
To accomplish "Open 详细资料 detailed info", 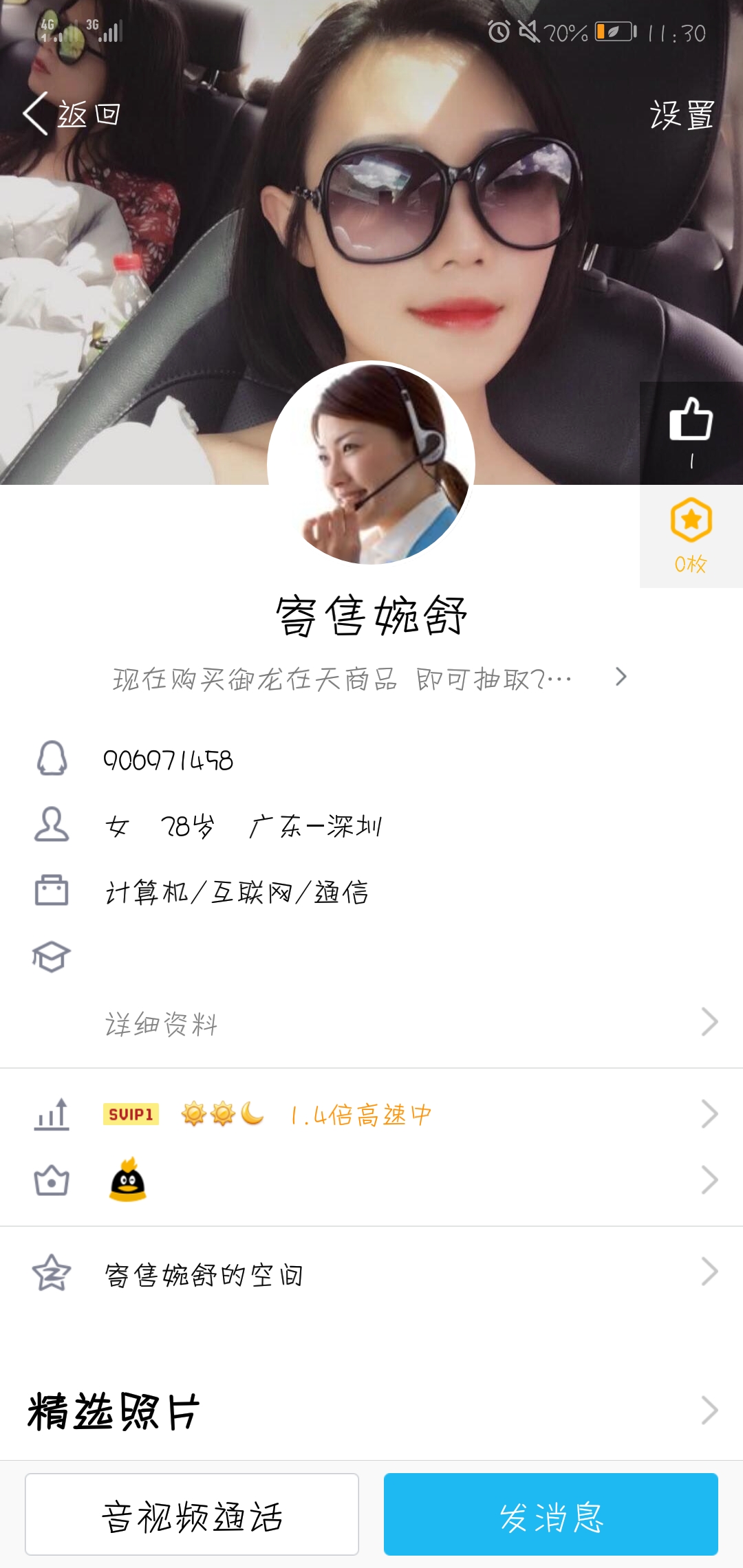I will (x=371, y=1023).
